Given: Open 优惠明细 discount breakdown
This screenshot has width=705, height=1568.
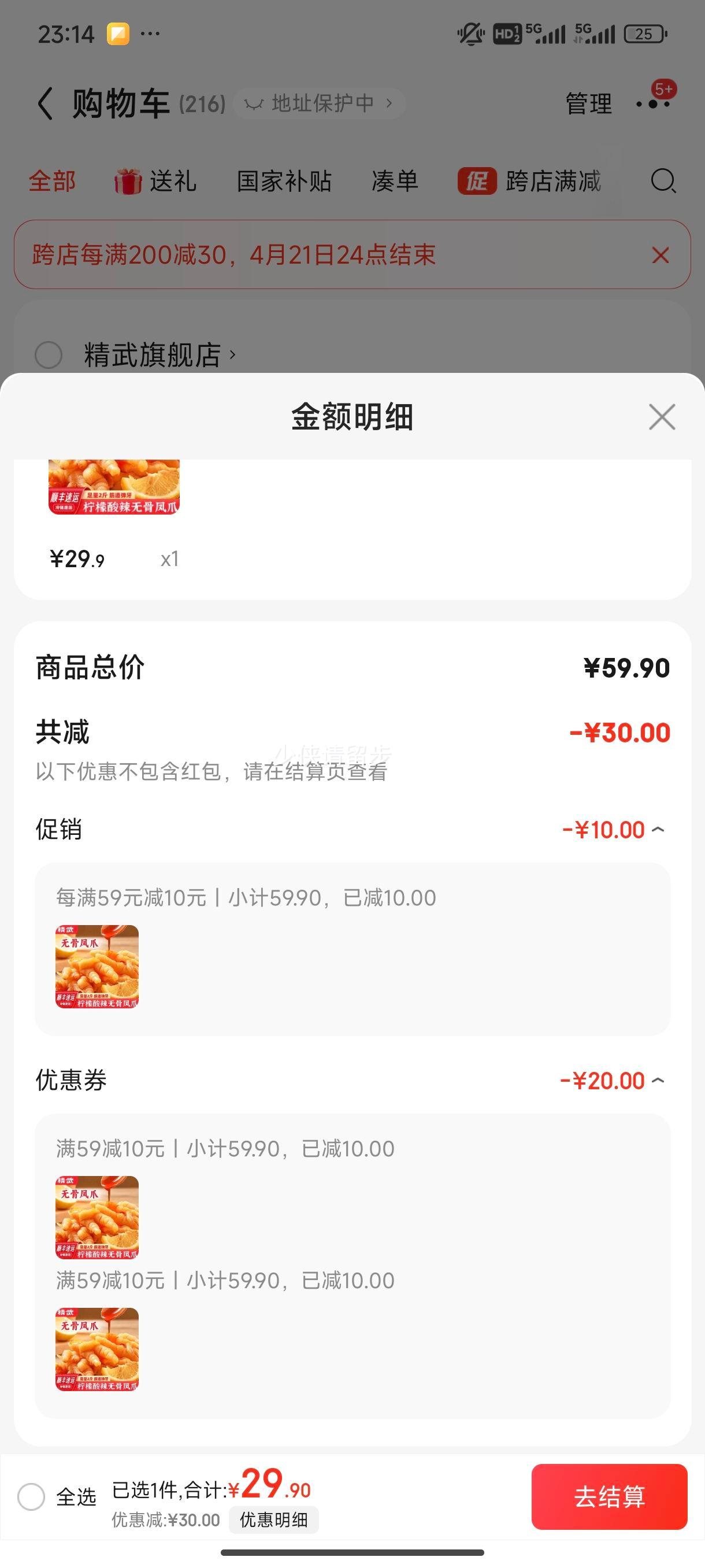Looking at the screenshot, I should 273,1520.
